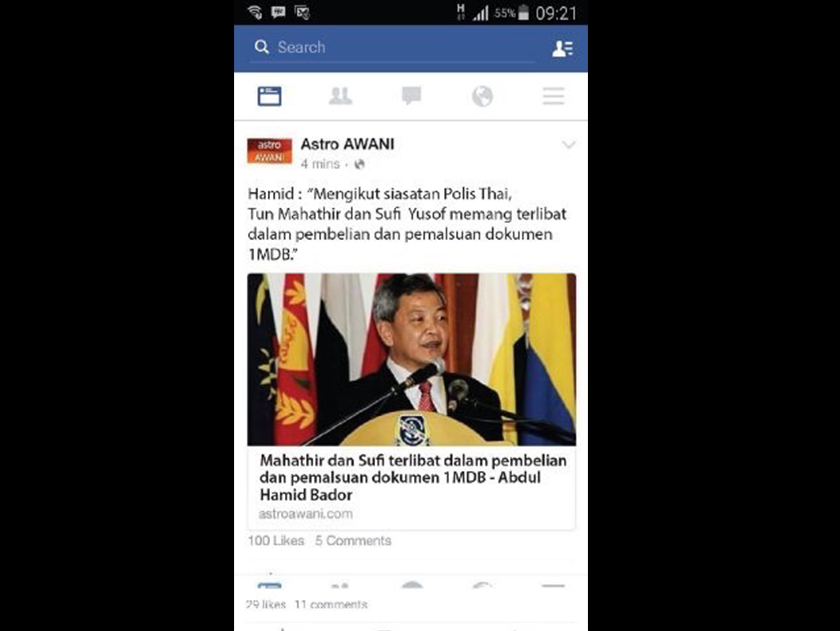Expand the post options chevron
840x631 pixels.
[568, 146]
